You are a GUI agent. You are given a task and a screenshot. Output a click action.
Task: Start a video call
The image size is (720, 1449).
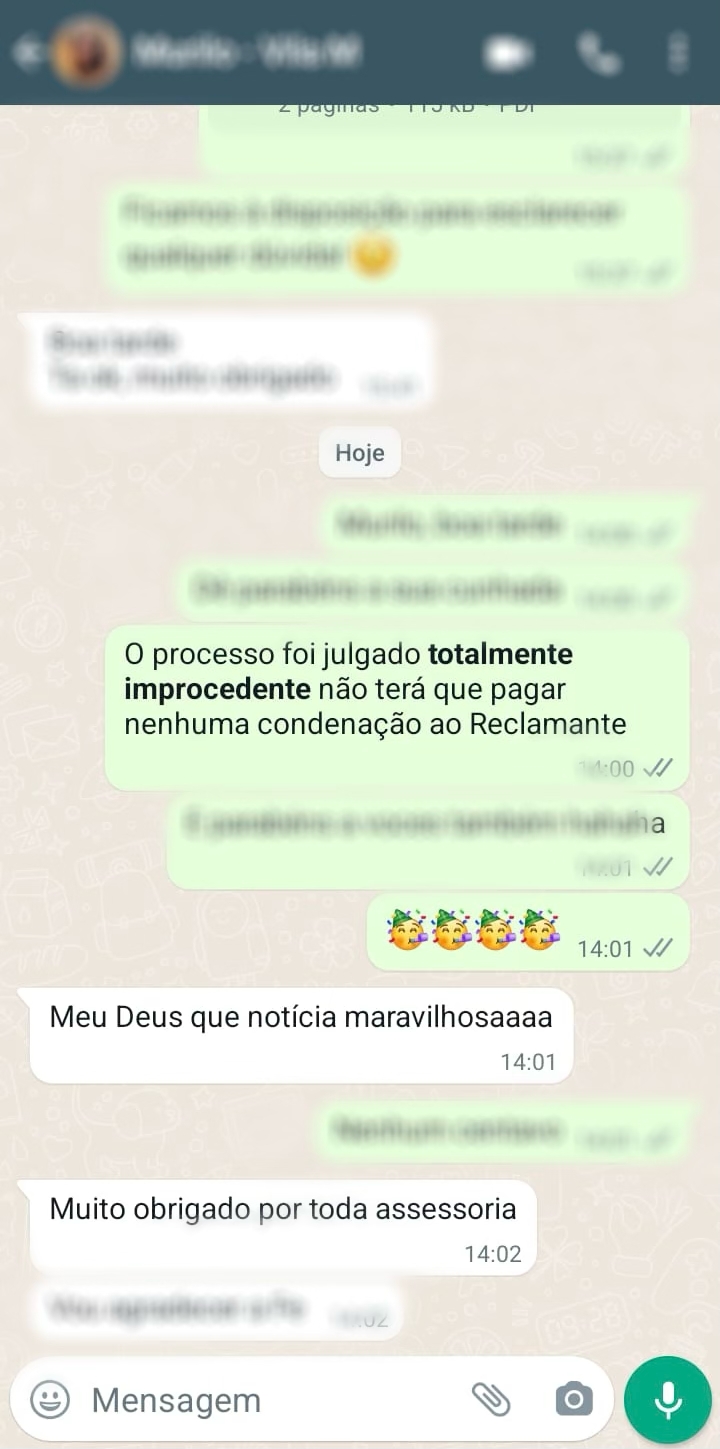point(508,53)
